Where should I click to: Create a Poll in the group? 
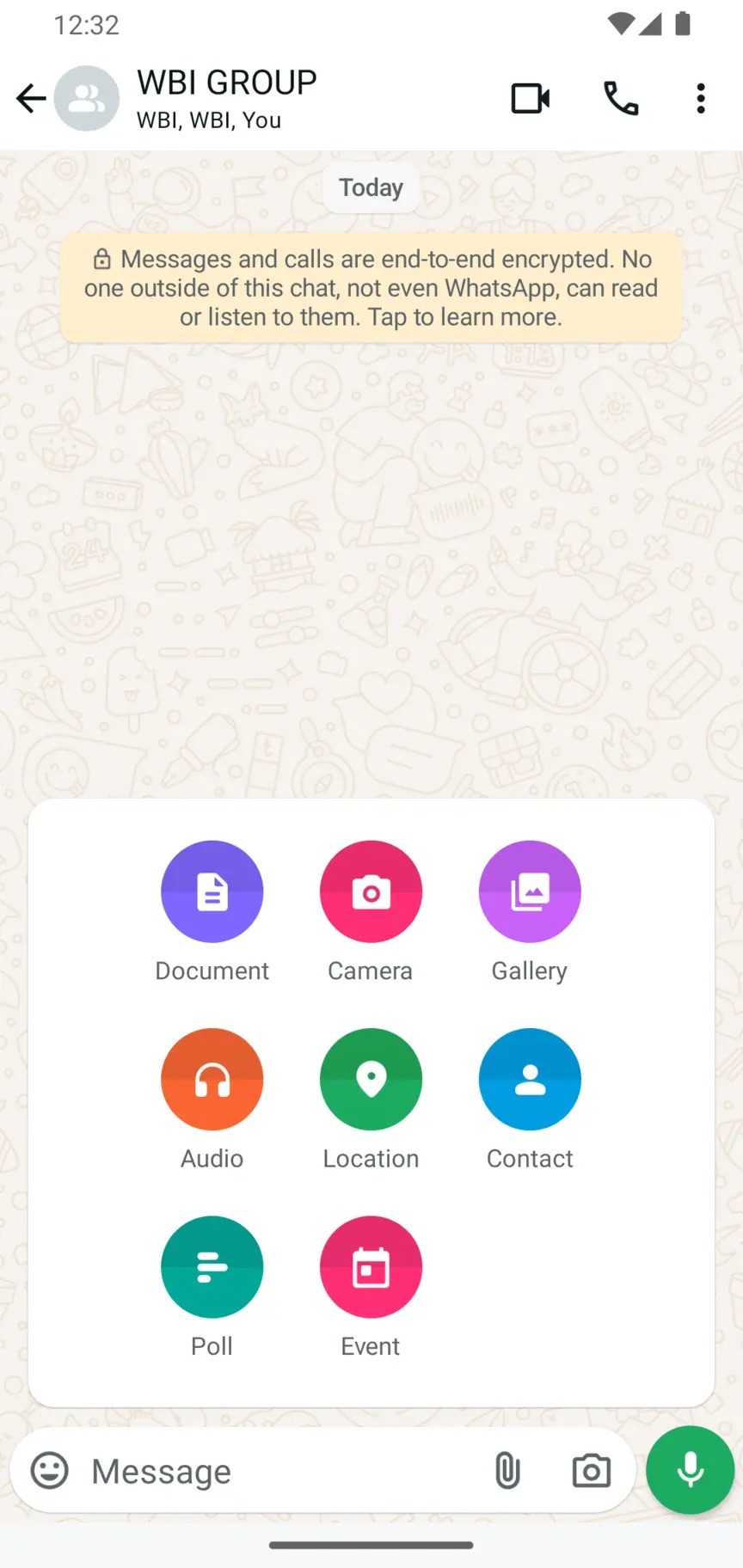pos(212,1266)
